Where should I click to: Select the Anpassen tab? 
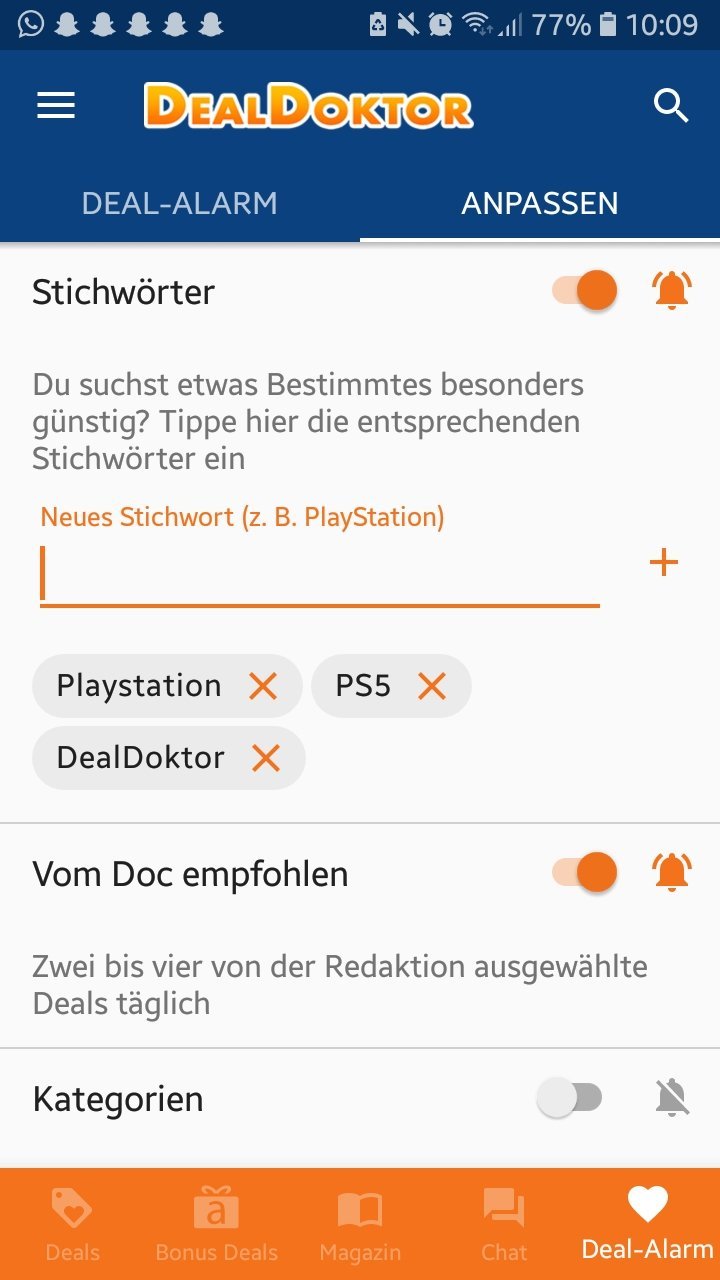(x=540, y=203)
